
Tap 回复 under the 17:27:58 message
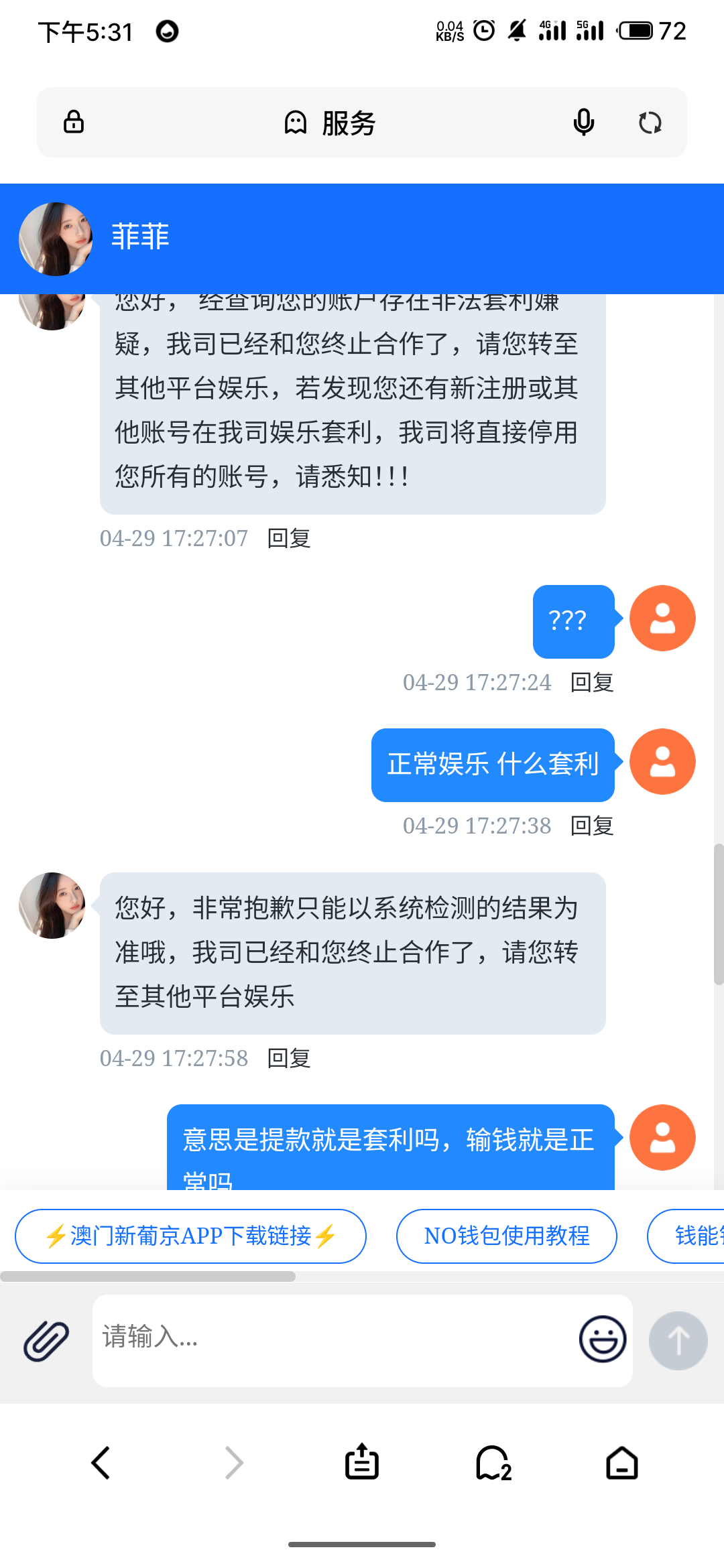point(289,1059)
